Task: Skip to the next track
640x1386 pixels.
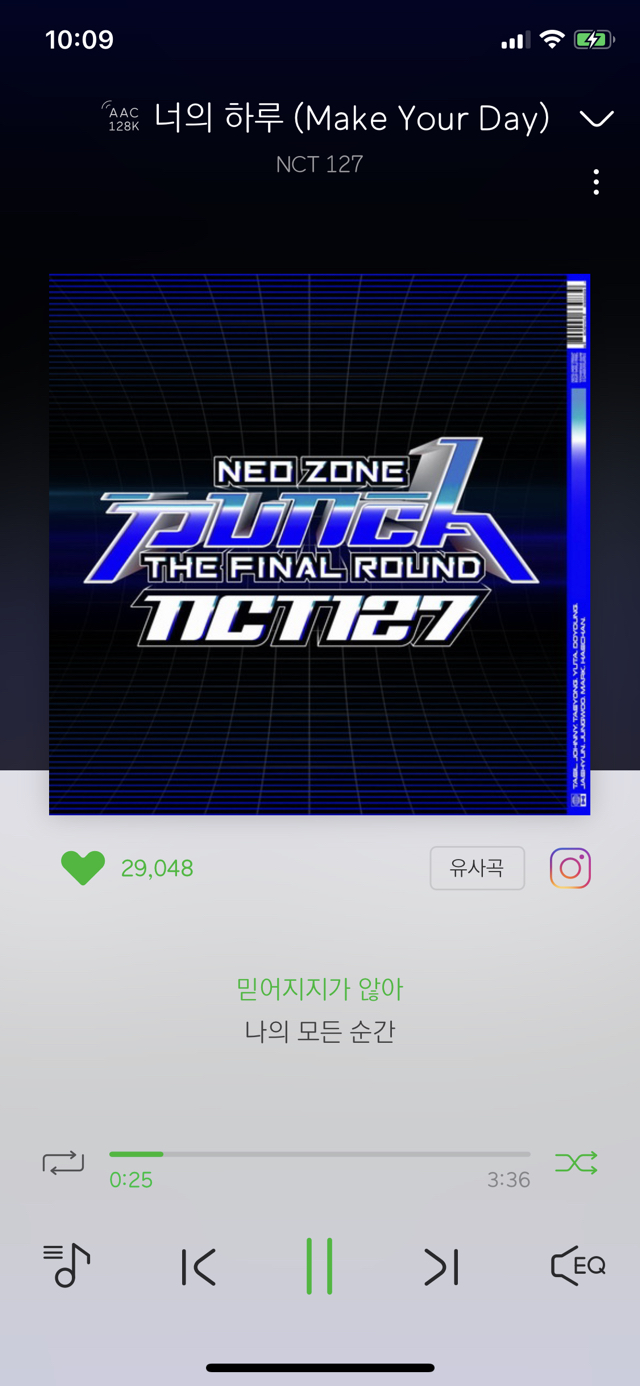Action: (441, 1267)
